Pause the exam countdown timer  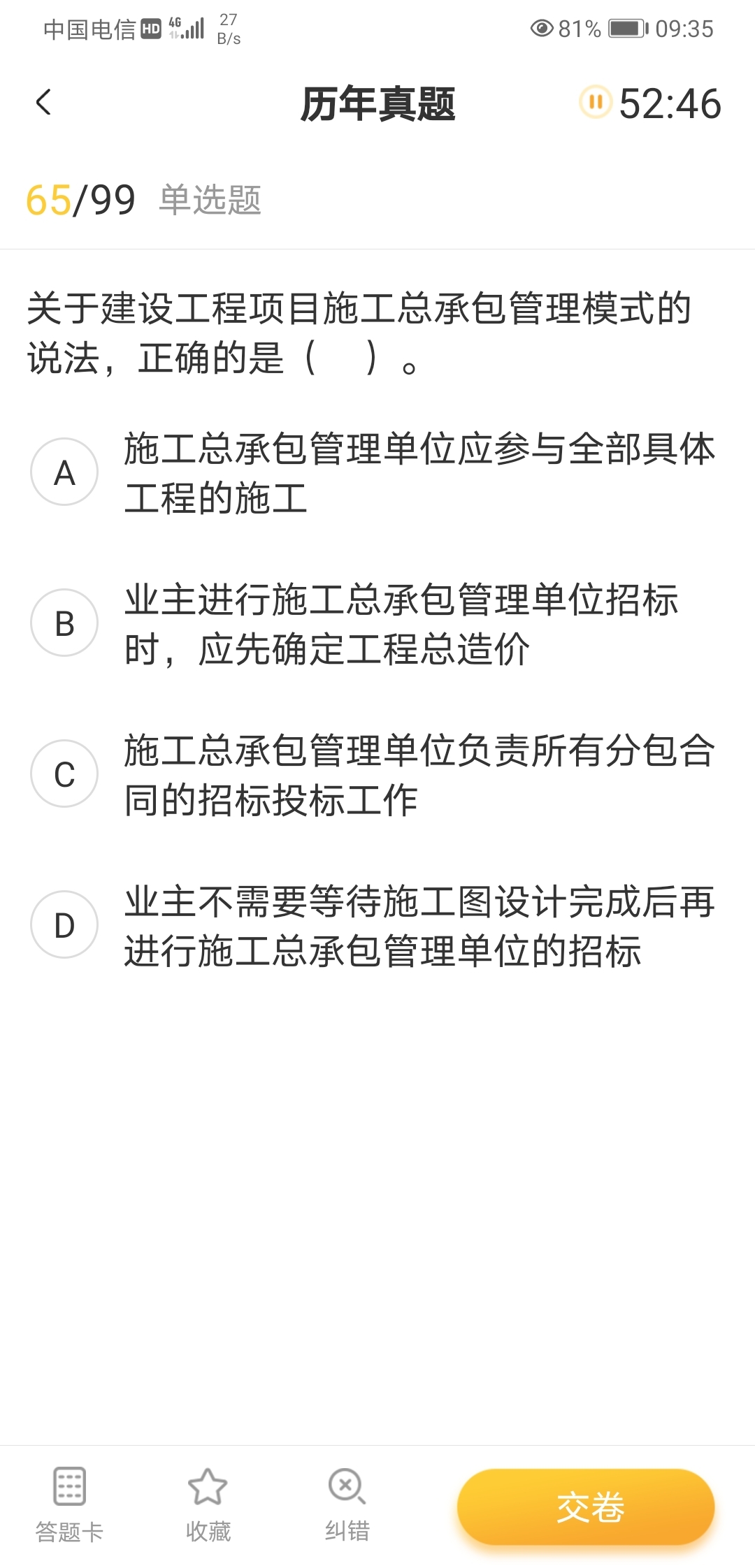pyautogui.click(x=596, y=103)
